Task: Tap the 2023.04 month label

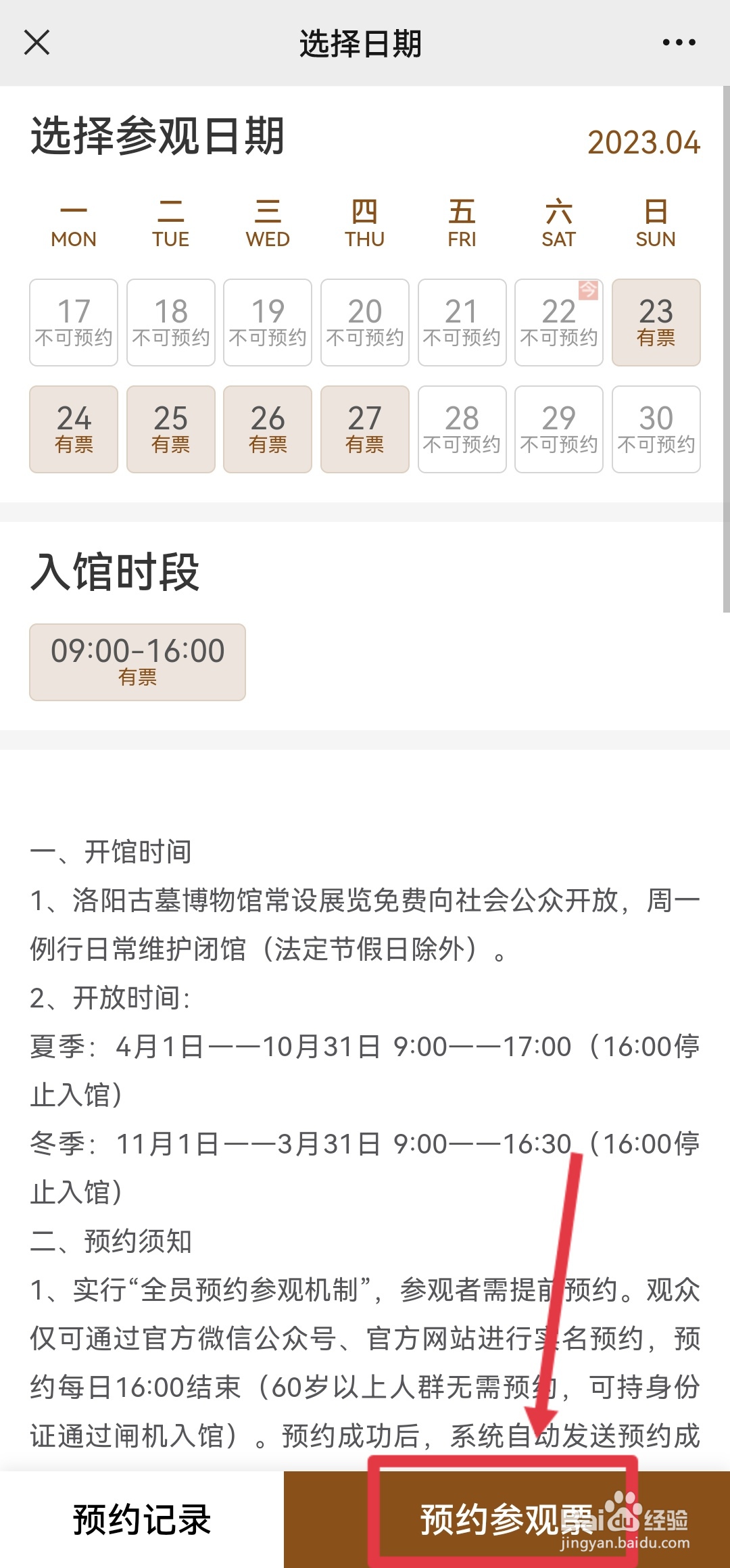Action: (x=644, y=143)
